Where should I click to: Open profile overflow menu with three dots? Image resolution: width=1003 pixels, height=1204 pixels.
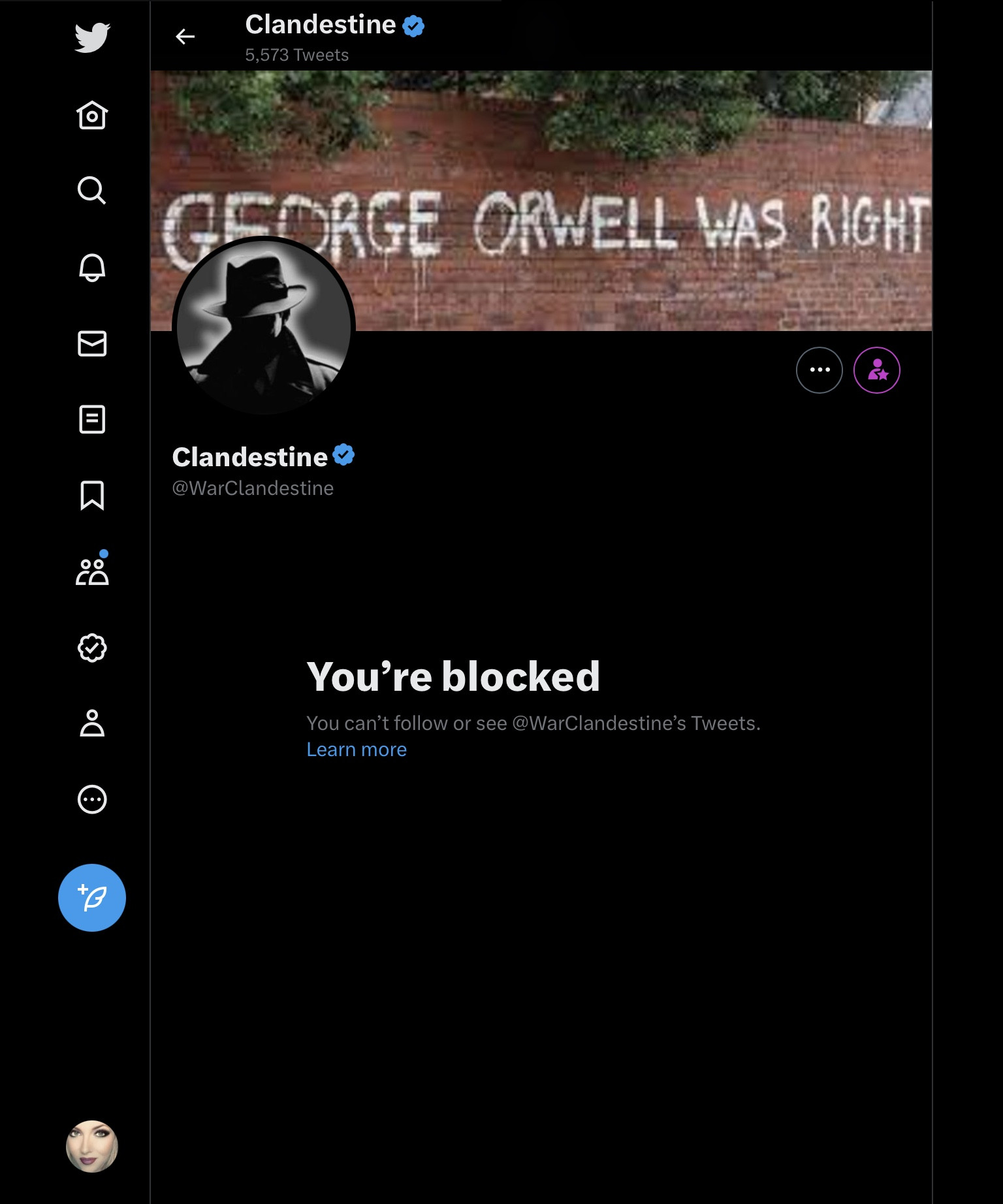[x=820, y=370]
